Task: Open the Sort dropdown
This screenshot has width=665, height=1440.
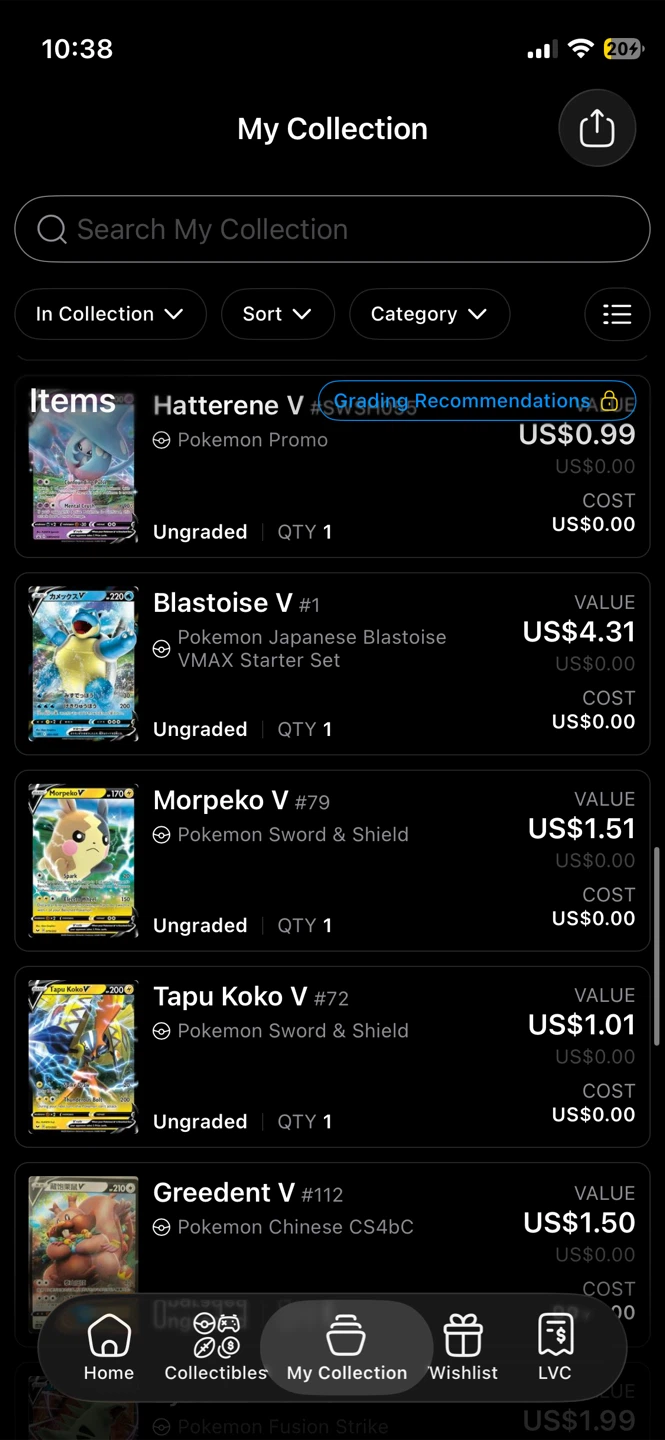Action: tap(277, 314)
